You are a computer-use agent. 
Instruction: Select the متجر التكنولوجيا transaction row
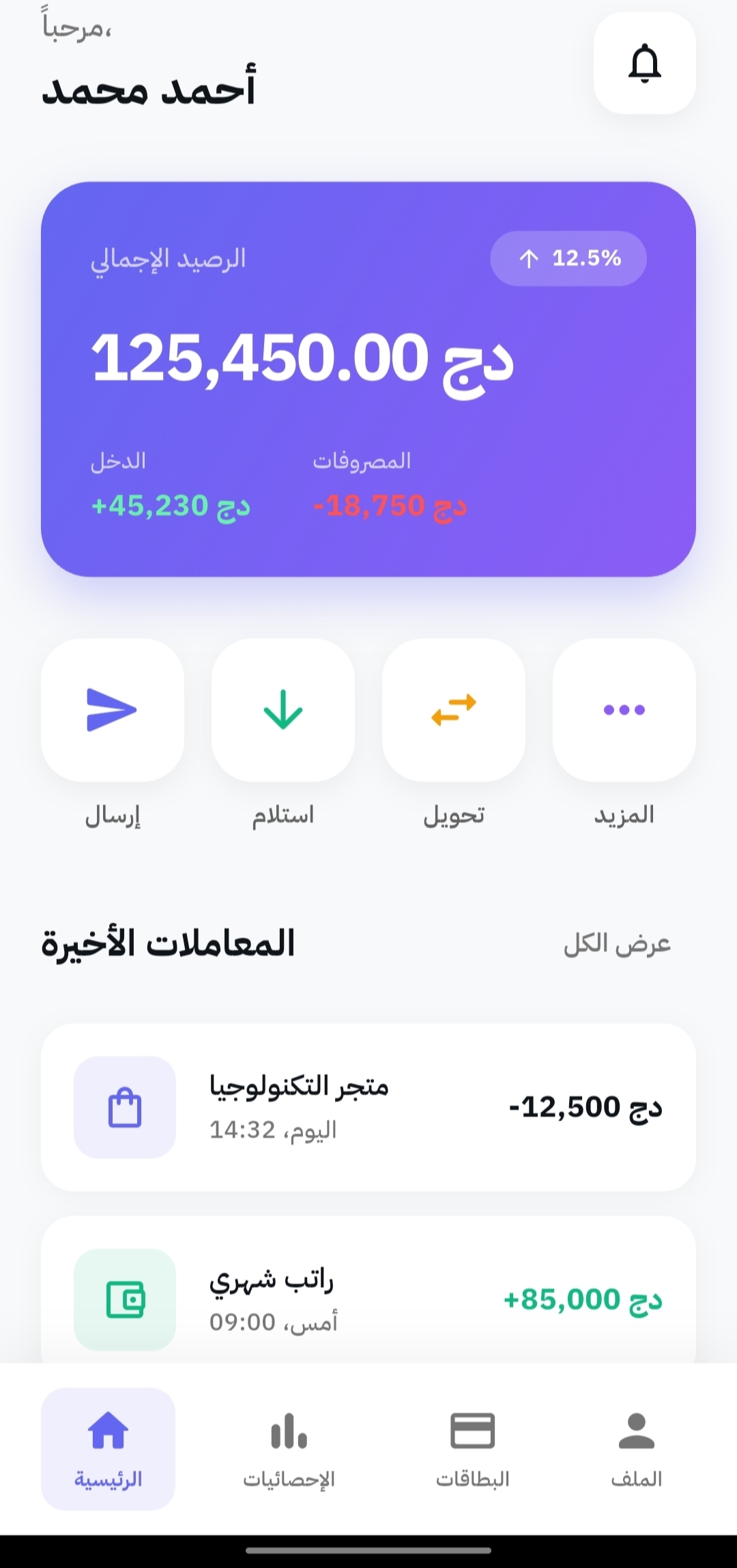[x=369, y=1108]
